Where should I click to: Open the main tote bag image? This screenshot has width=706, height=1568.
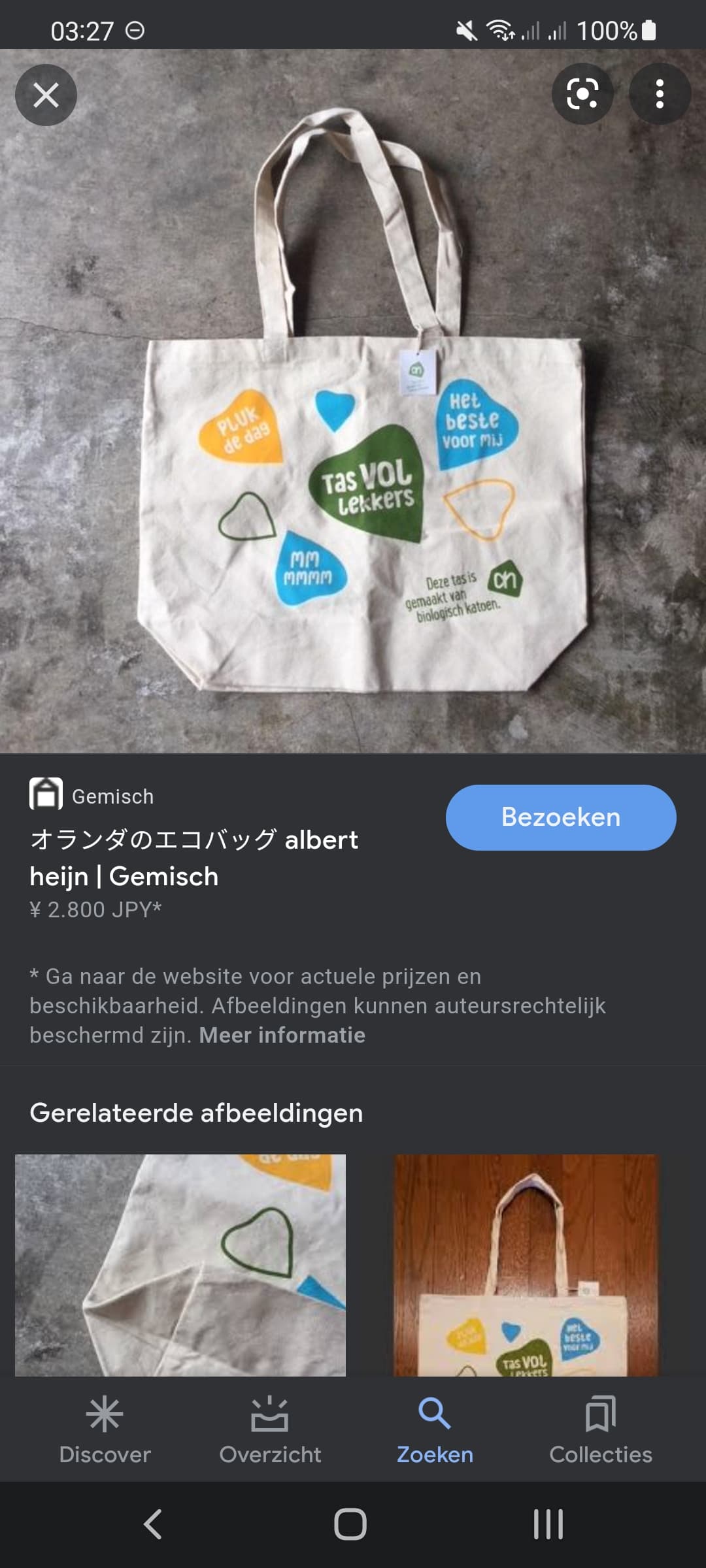(353, 401)
